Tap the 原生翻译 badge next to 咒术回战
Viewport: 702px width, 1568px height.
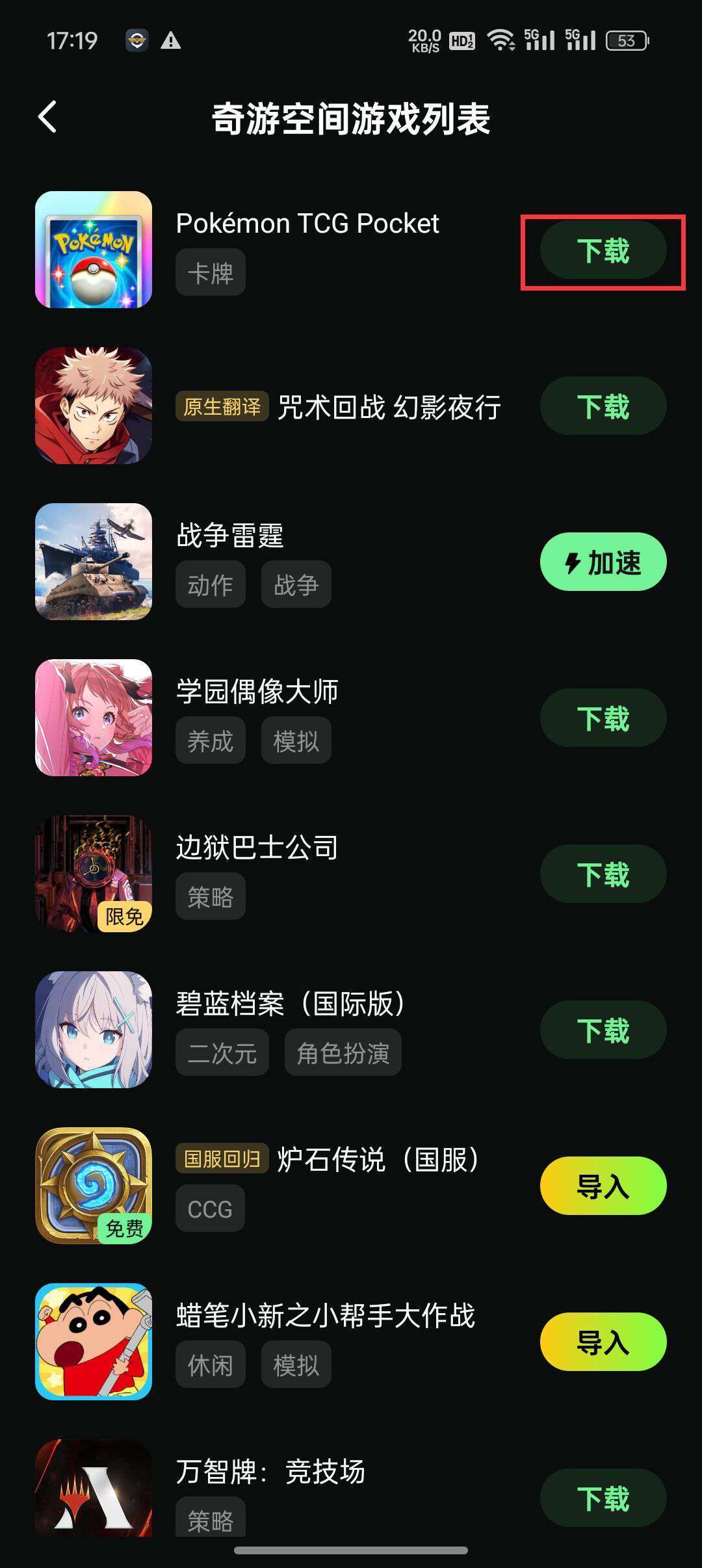223,406
